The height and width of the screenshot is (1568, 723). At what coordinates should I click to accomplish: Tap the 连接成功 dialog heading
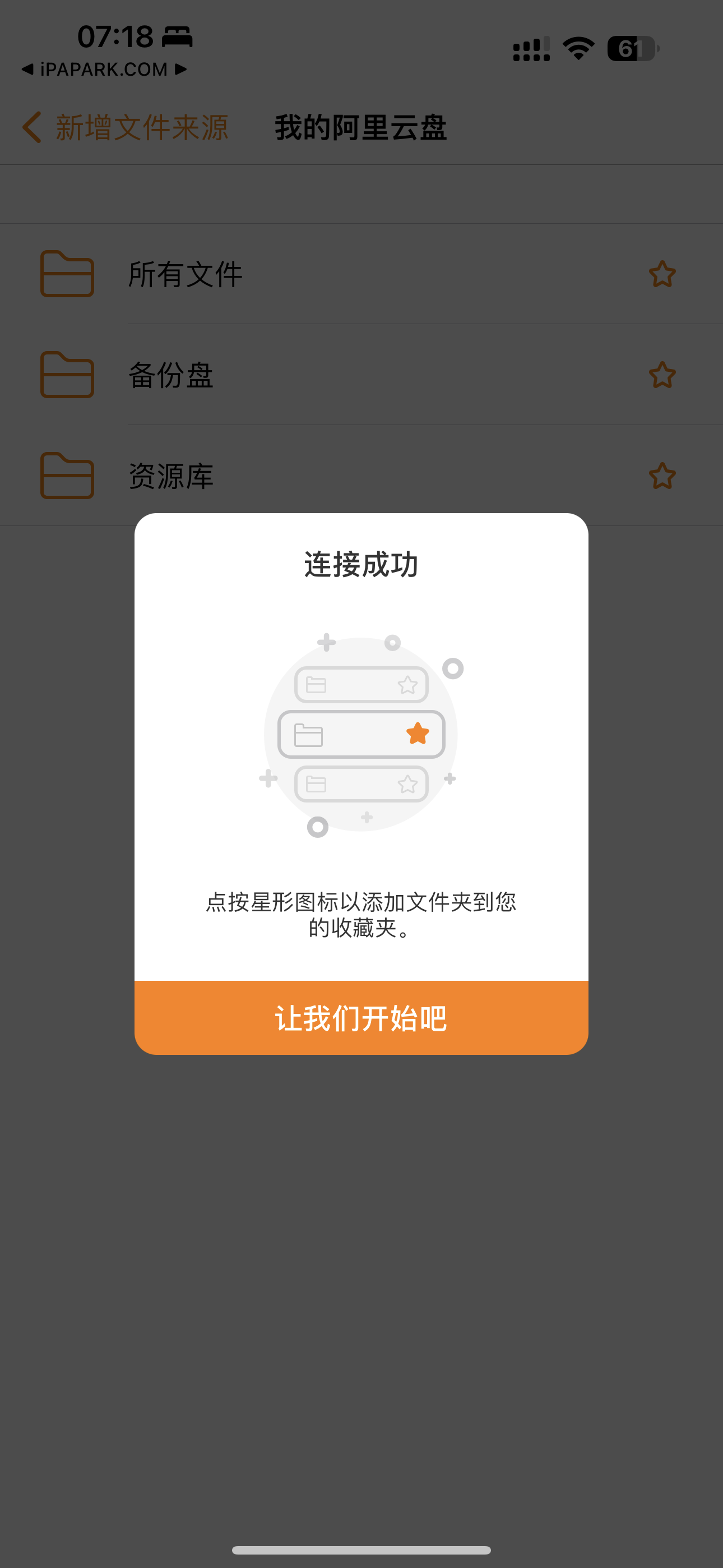[361, 564]
